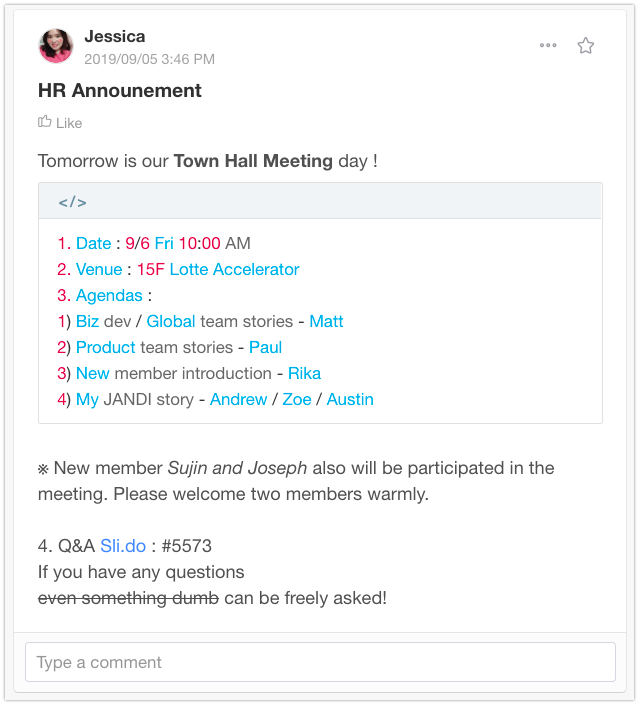Star Jessica's HR announcement post
This screenshot has width=639, height=705.
click(x=586, y=45)
